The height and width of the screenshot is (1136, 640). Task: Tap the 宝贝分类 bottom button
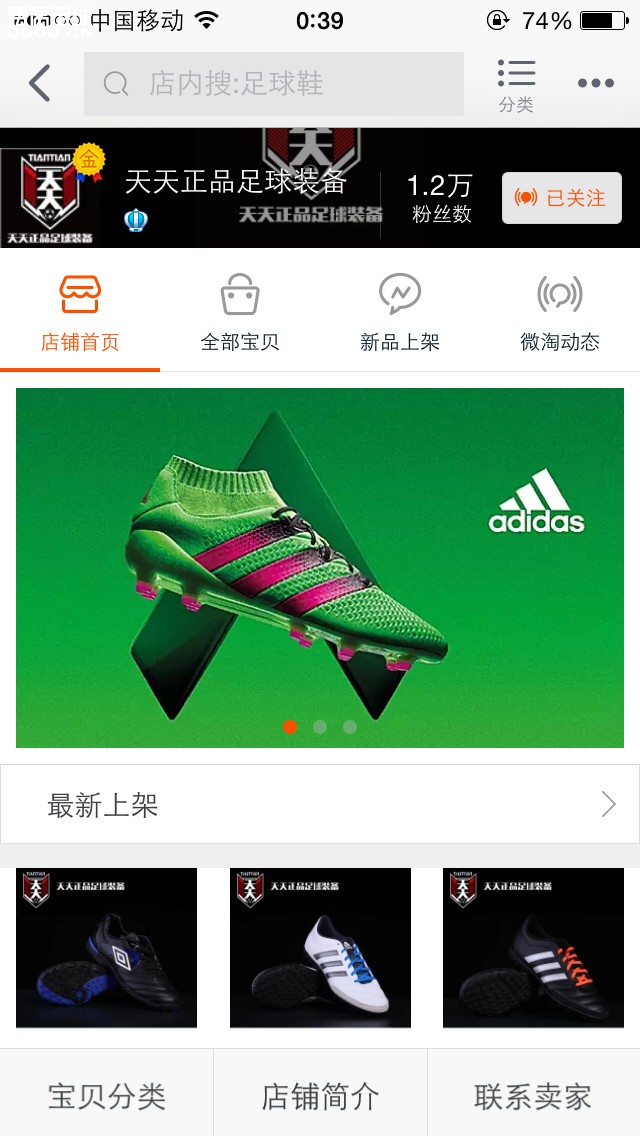106,1096
